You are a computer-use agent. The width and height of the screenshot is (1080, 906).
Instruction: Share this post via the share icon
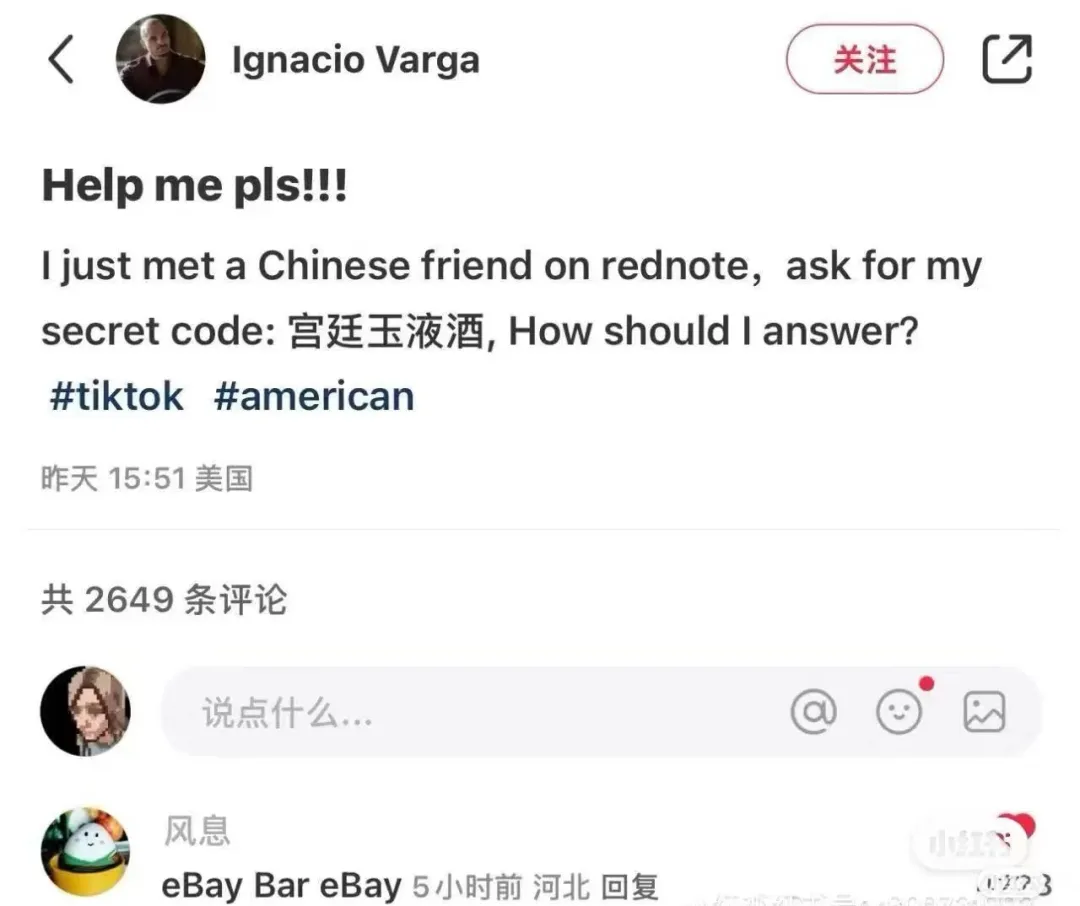point(1006,60)
